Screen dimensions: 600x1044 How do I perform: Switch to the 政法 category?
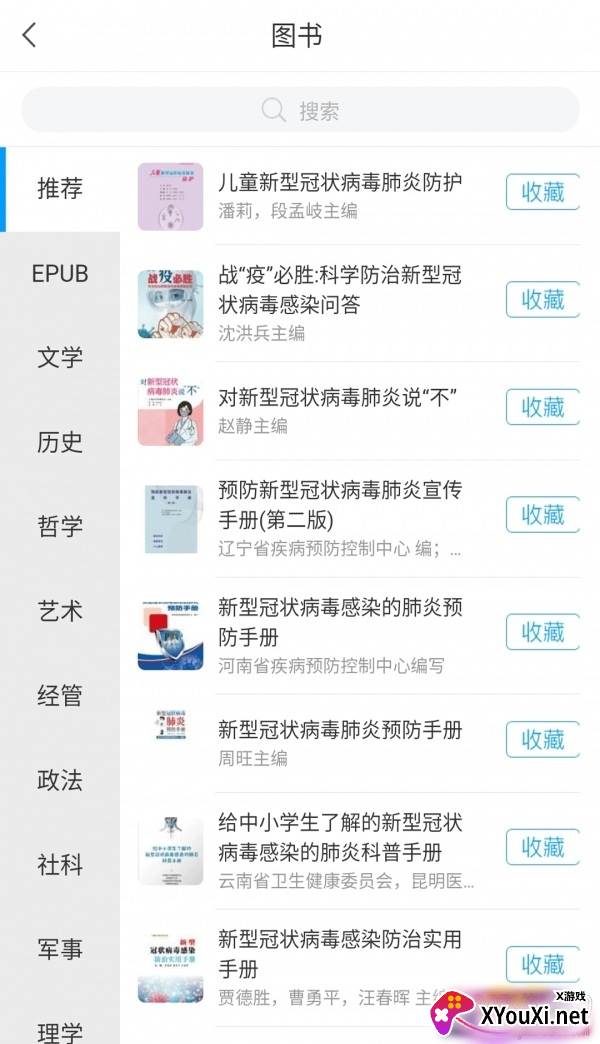pos(60,780)
